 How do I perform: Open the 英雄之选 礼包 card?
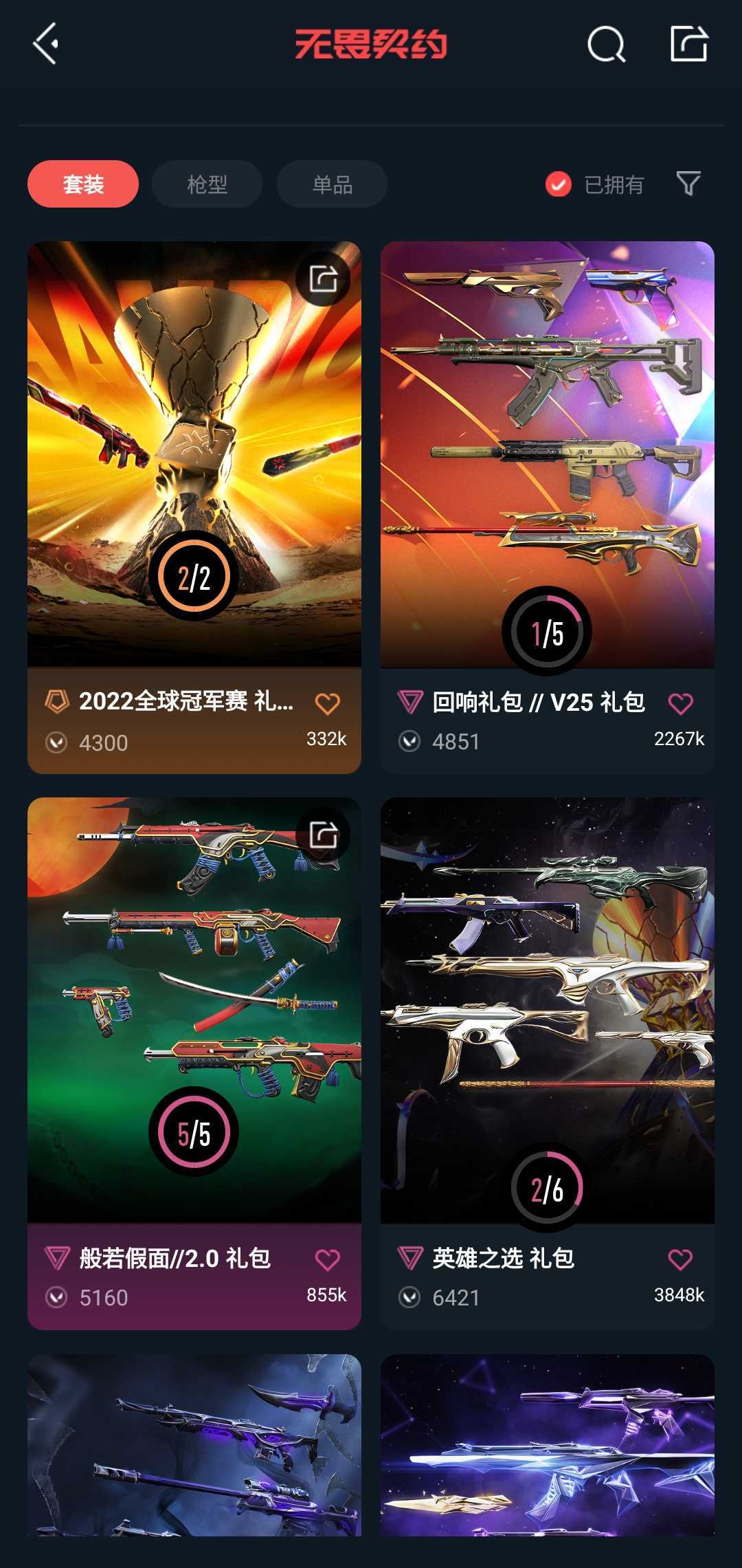(548, 1063)
